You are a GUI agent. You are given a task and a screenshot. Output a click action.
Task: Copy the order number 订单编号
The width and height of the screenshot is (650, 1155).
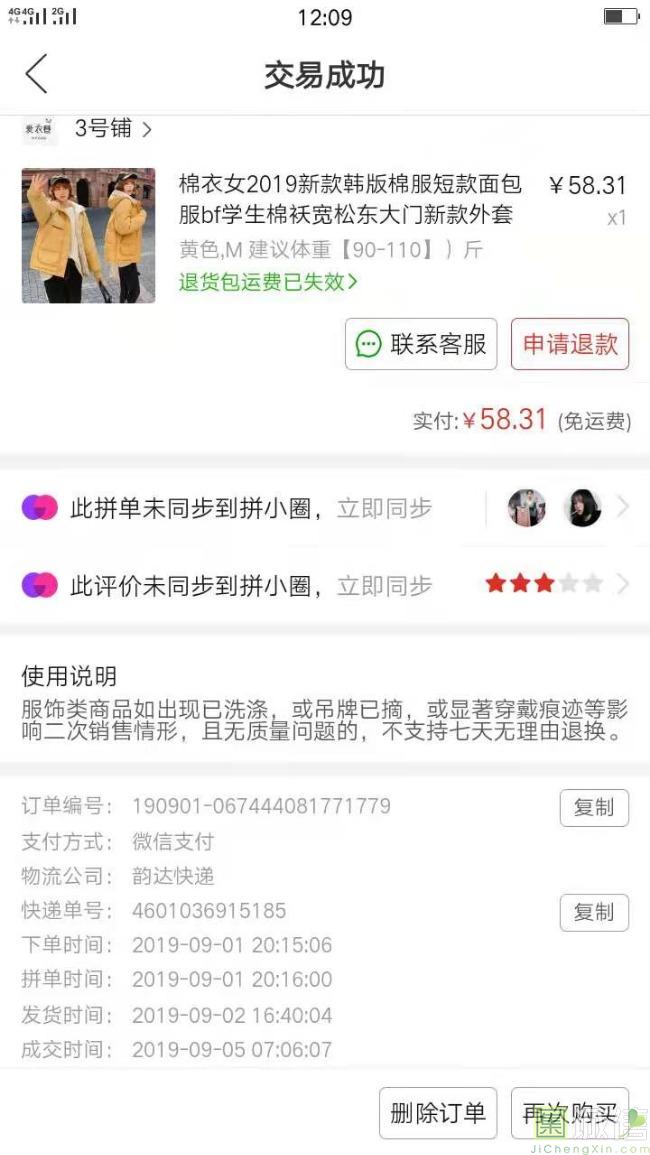pyautogui.click(x=593, y=808)
